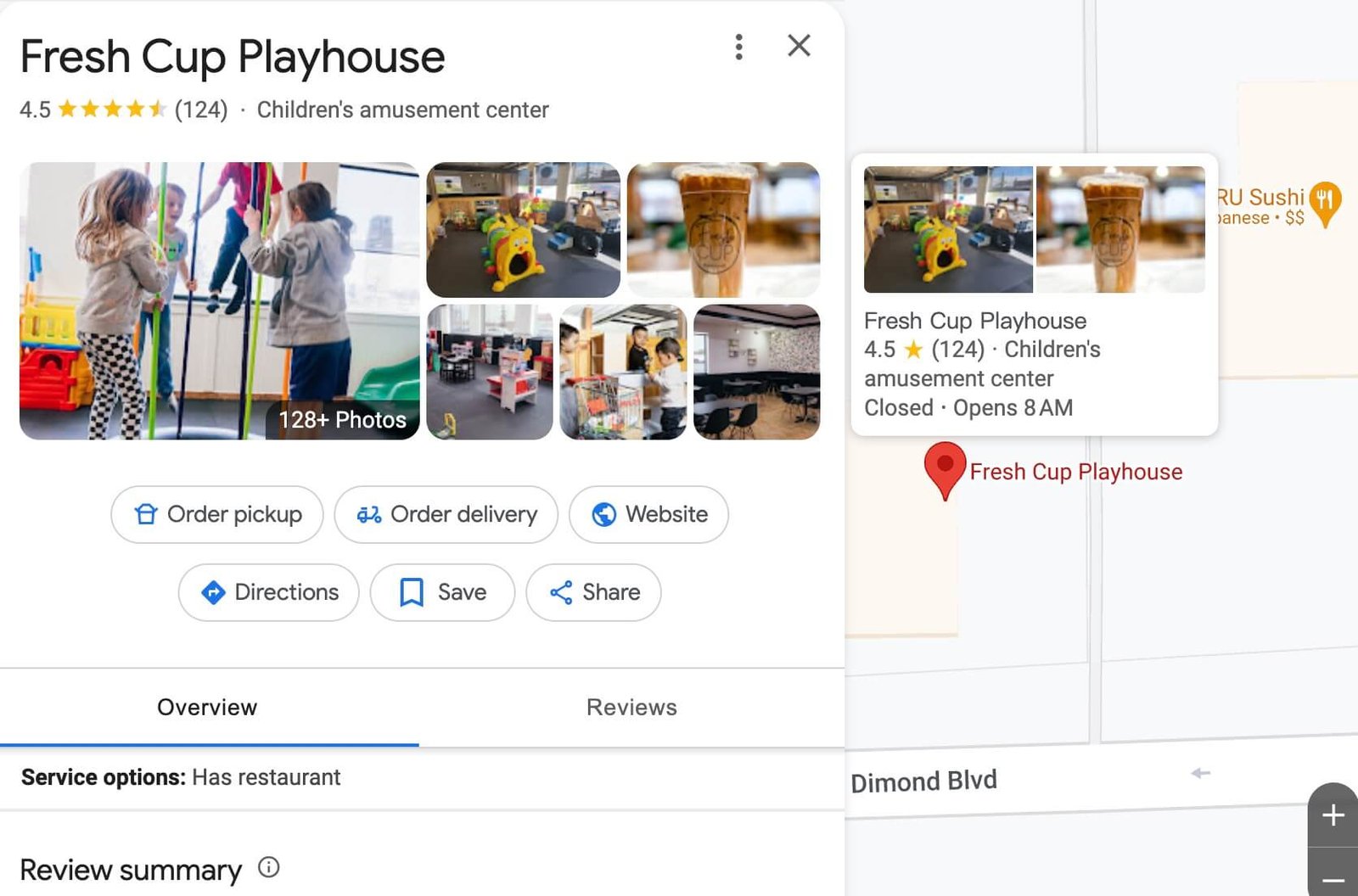Open the three-dot overflow menu
This screenshot has width=1358, height=896.
[738, 47]
